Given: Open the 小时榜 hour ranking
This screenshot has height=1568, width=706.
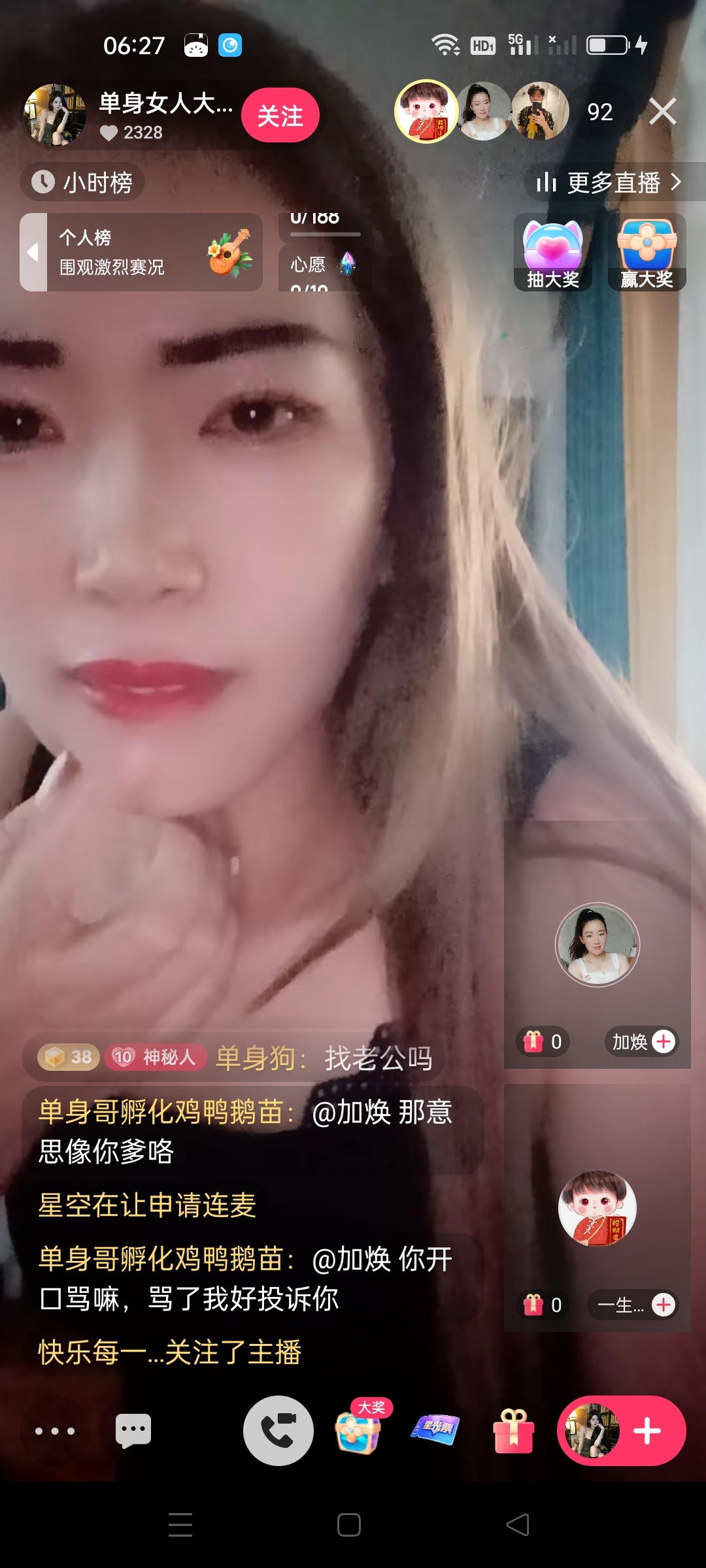Looking at the screenshot, I should pyautogui.click(x=83, y=182).
